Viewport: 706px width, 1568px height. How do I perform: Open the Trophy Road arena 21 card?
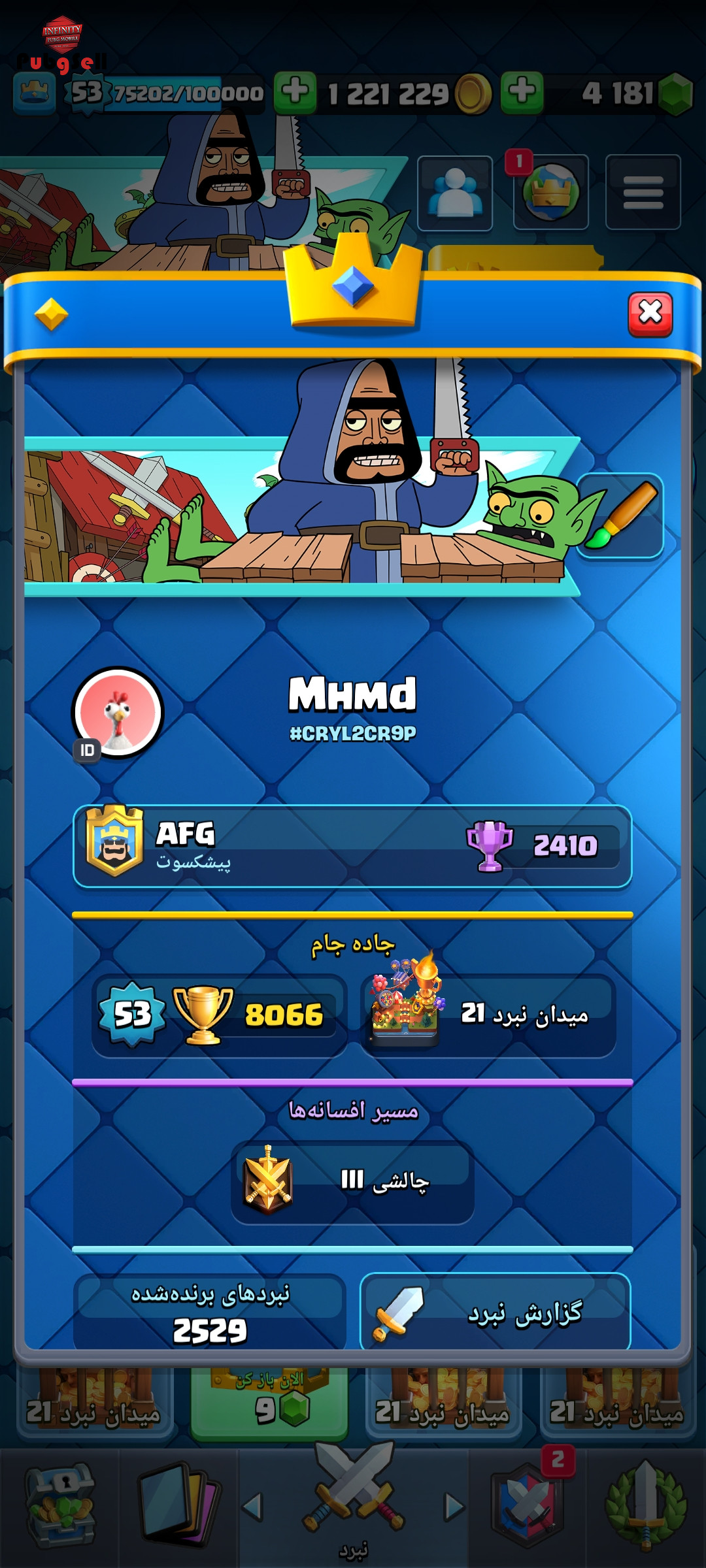[x=489, y=1015]
